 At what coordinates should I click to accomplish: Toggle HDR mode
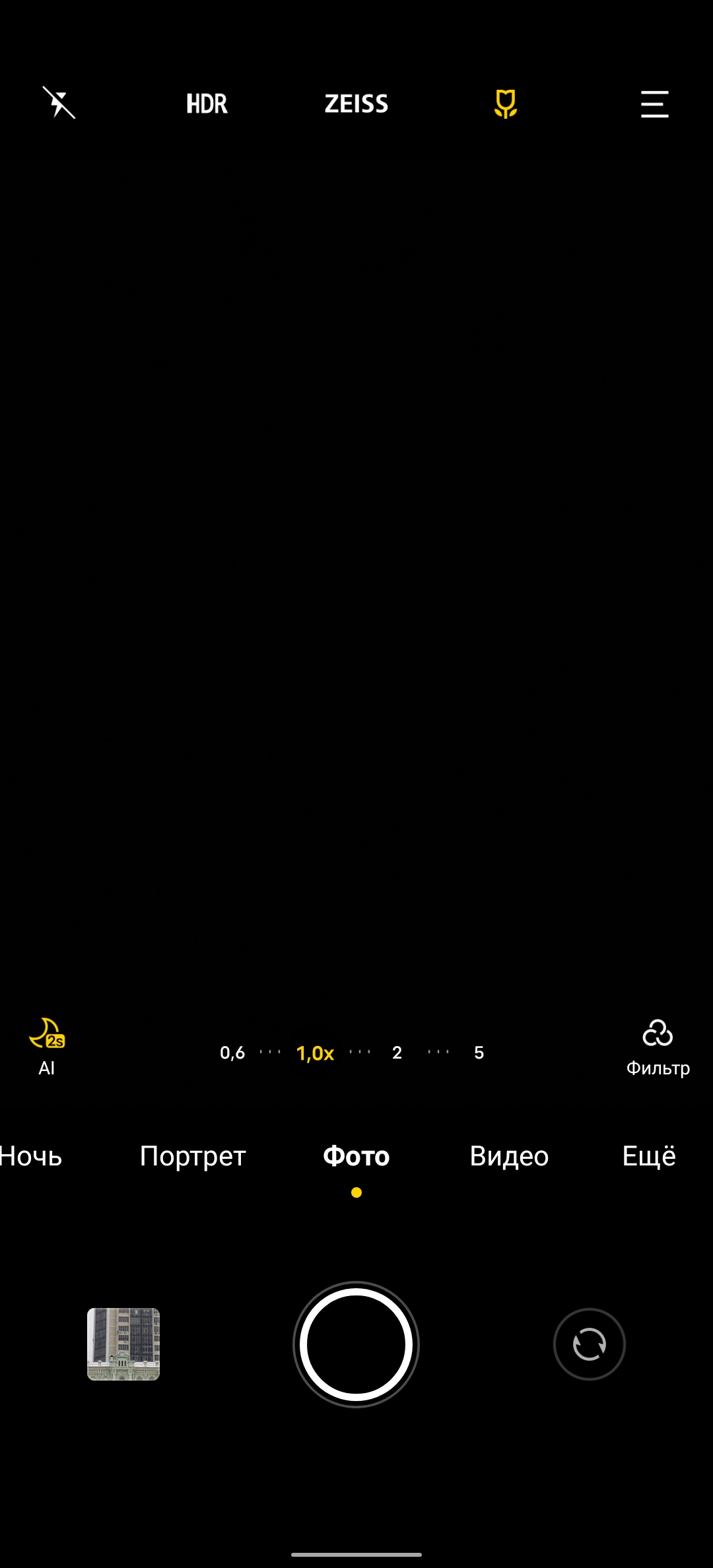[207, 104]
